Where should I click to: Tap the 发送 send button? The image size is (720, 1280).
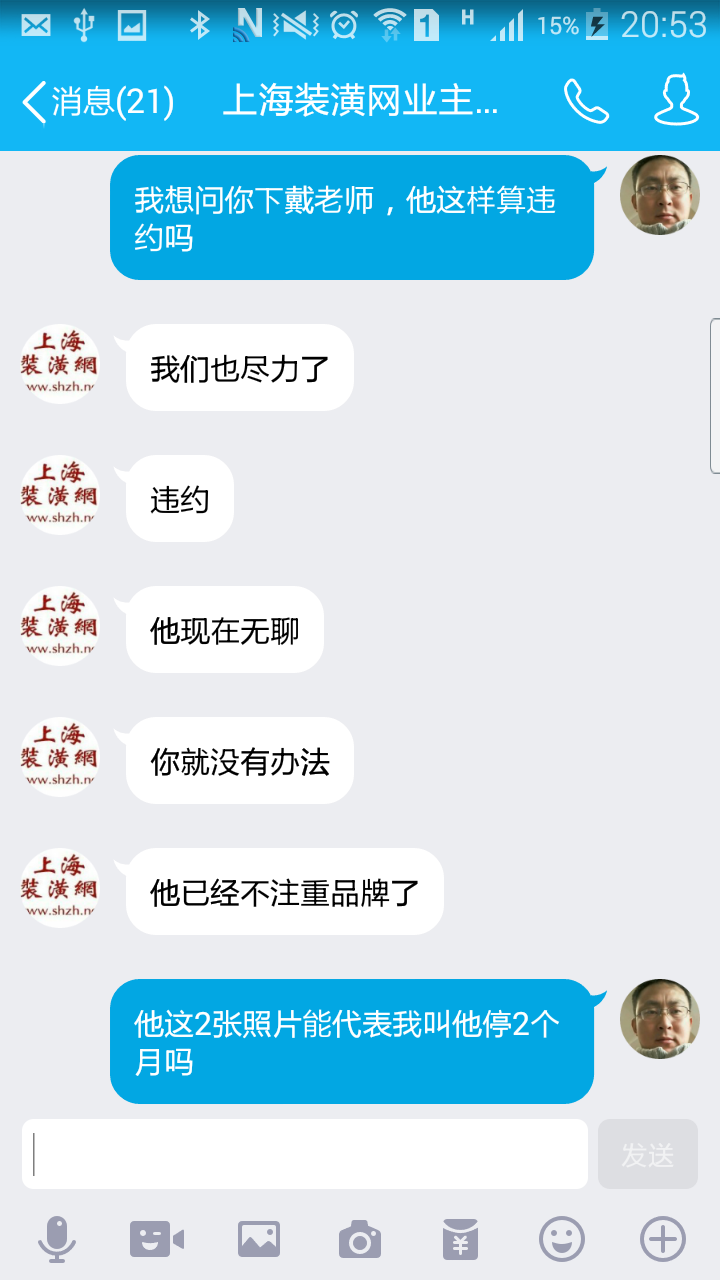(x=647, y=1154)
